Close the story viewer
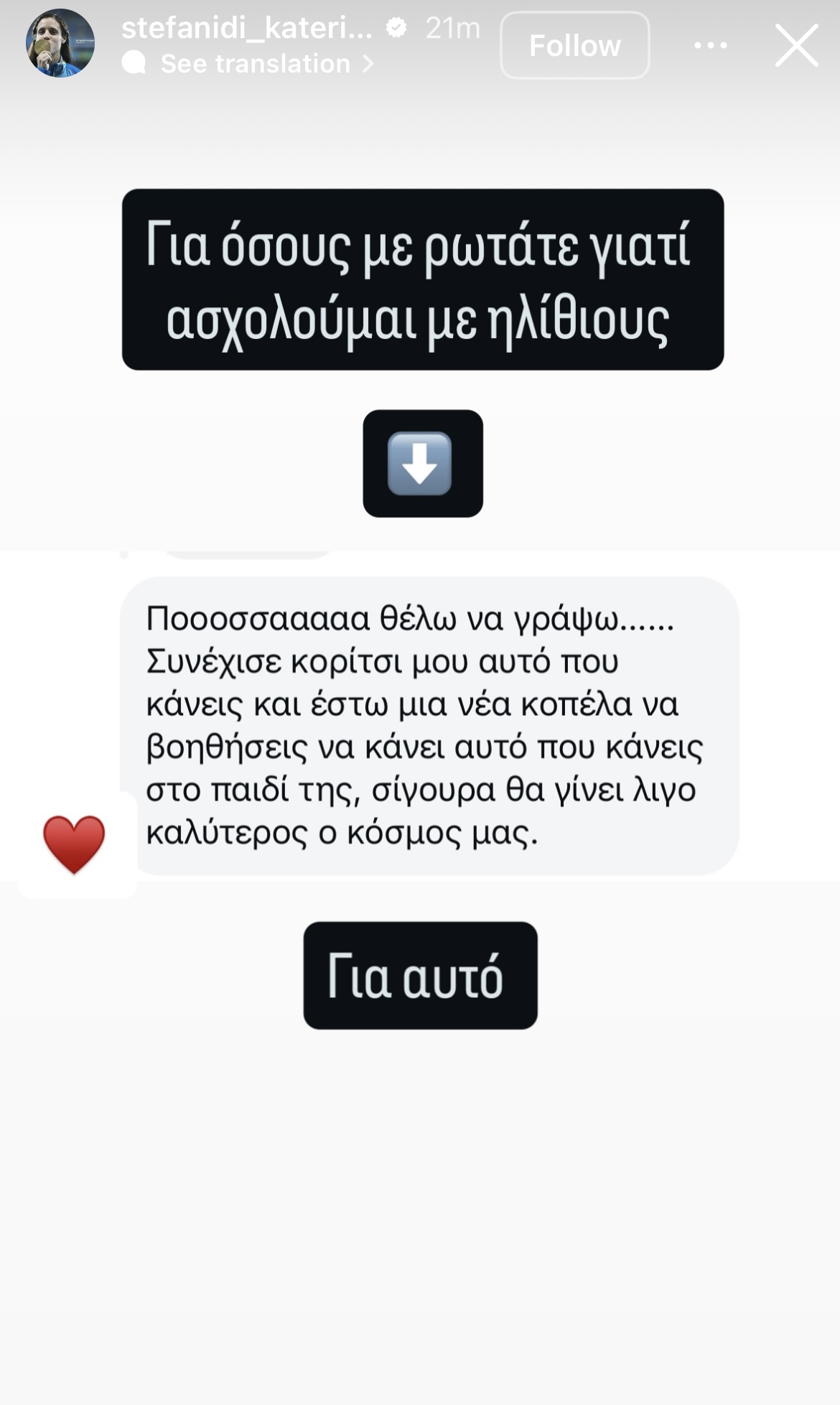 (796, 46)
